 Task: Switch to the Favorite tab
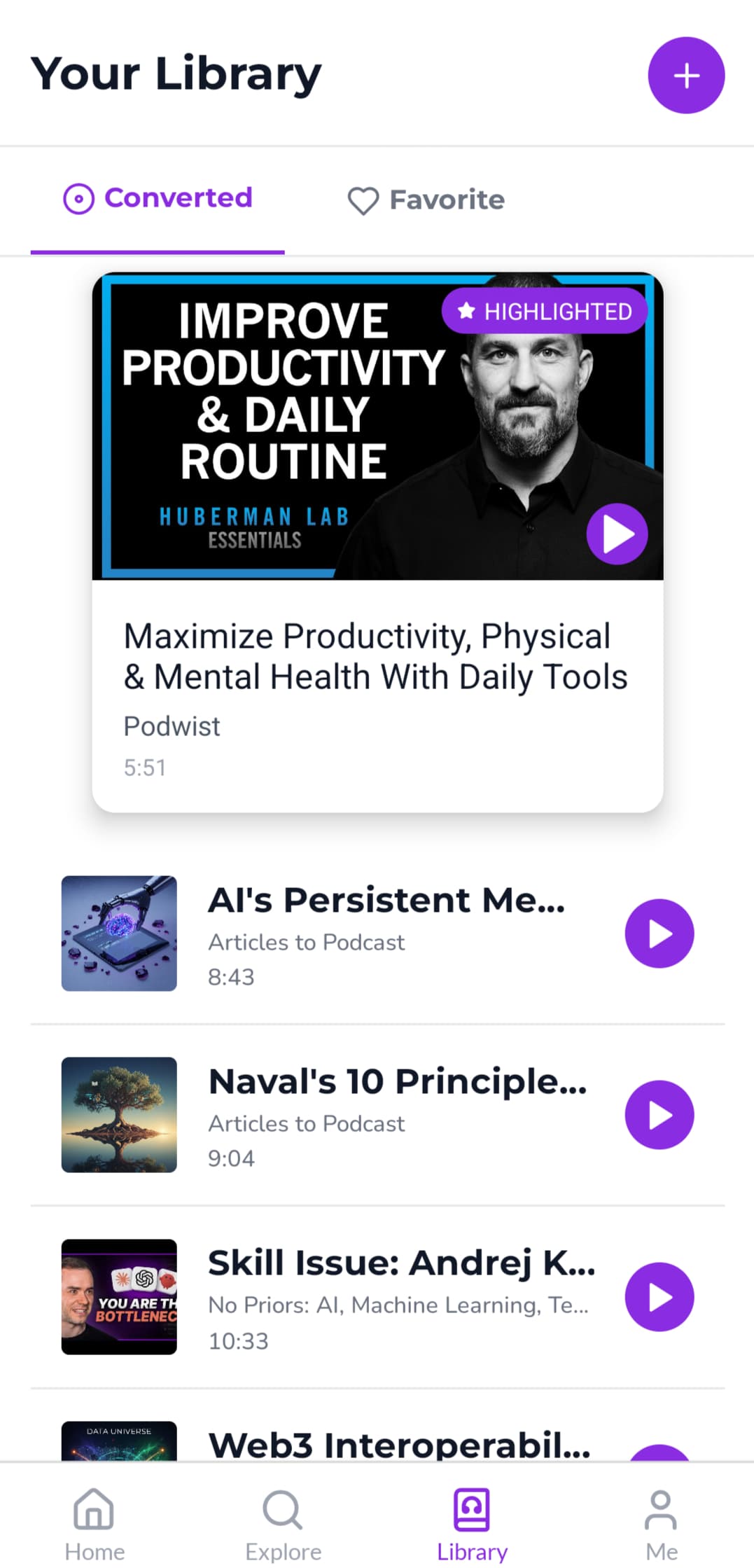point(426,200)
